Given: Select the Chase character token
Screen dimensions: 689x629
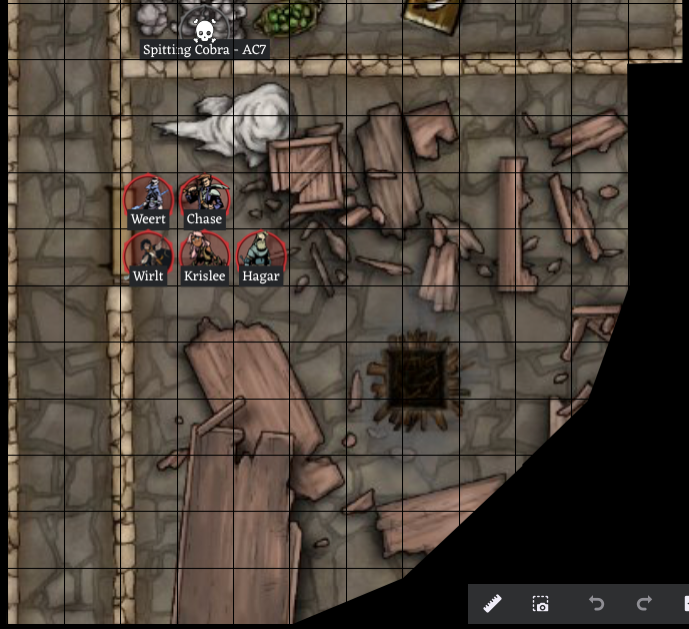Looking at the screenshot, I should tap(204, 197).
